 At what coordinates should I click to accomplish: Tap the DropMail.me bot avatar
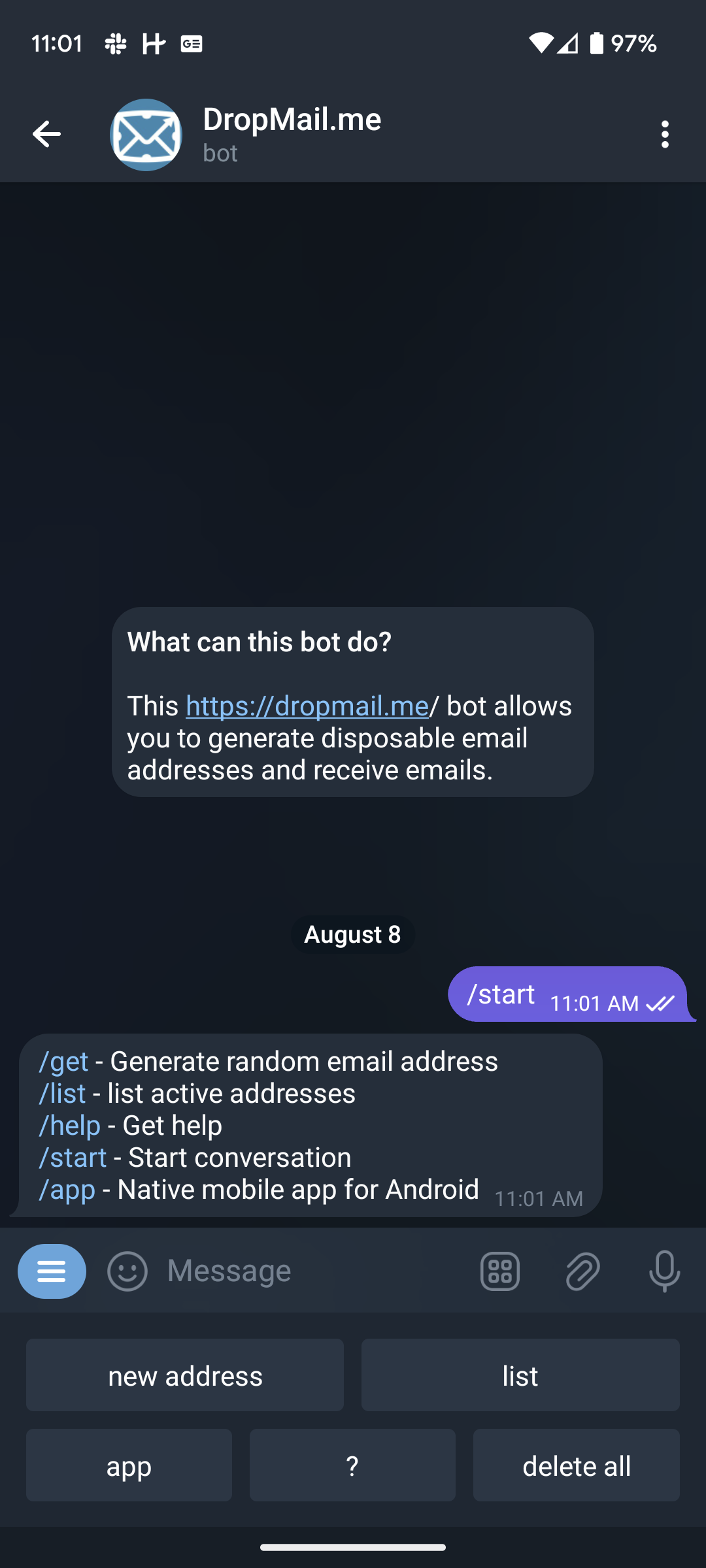[145, 135]
